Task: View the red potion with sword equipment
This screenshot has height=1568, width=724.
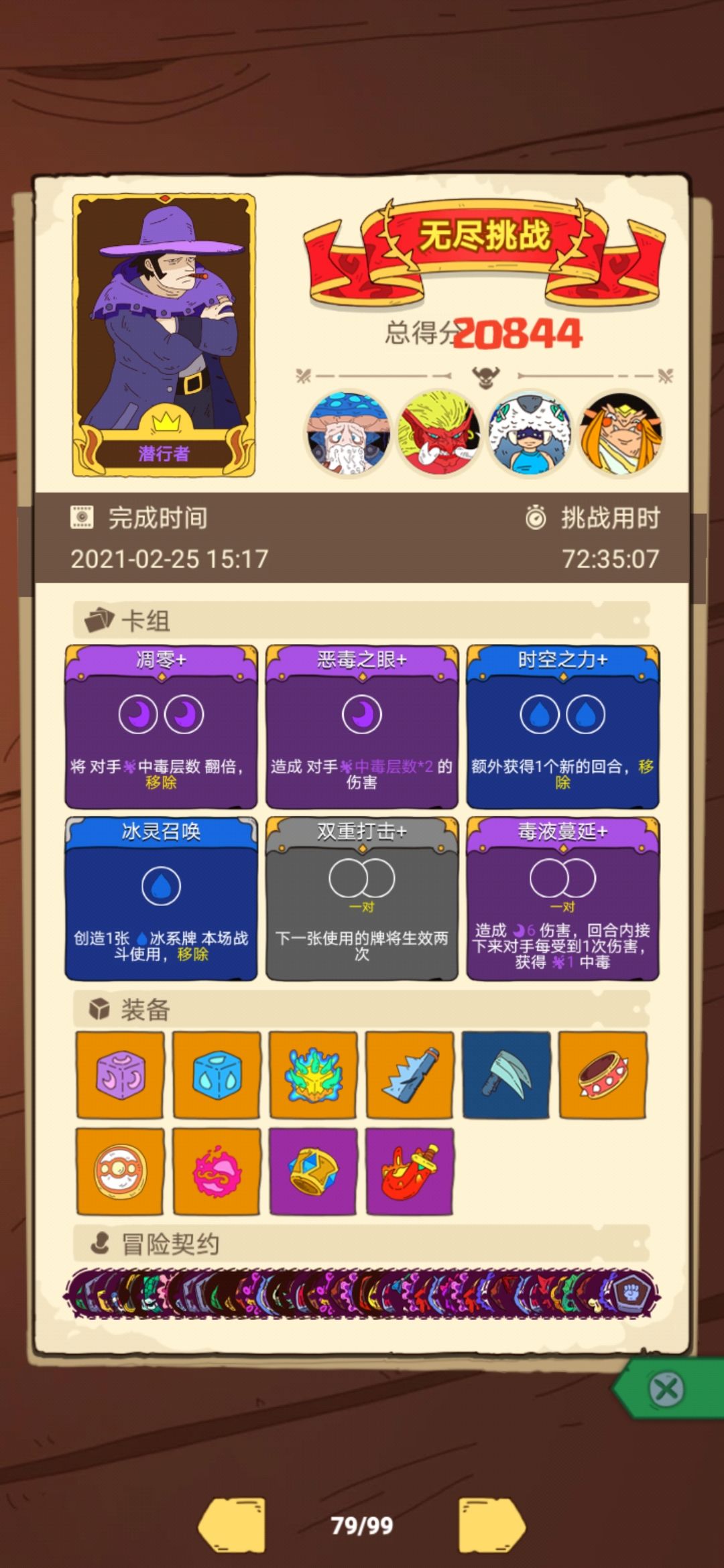Action: click(410, 1171)
